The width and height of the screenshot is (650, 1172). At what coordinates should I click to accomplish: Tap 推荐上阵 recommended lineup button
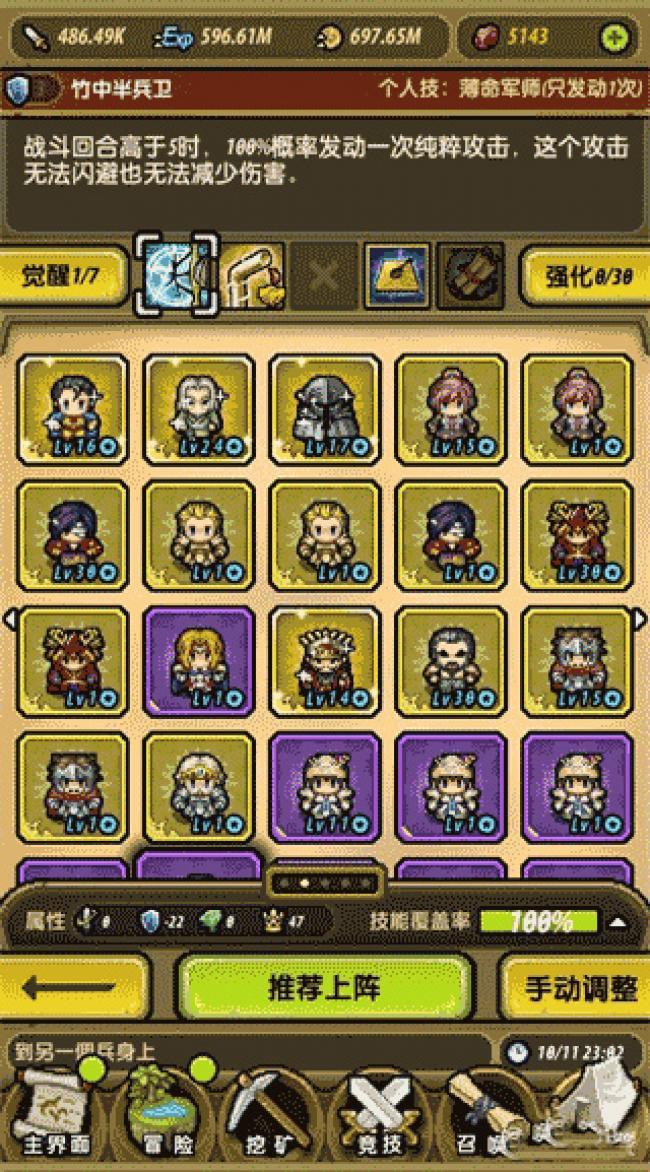324,988
